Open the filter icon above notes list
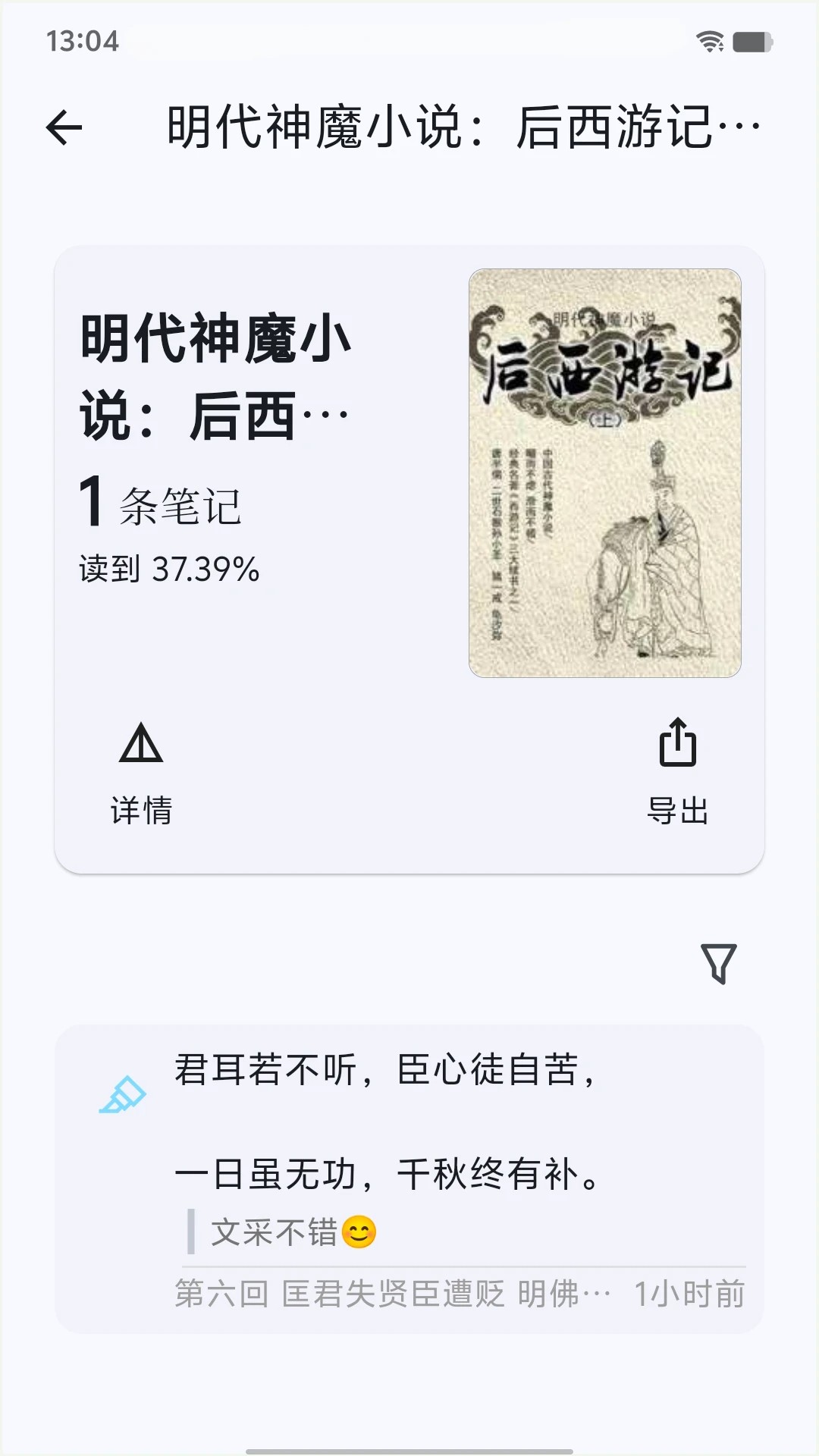The image size is (819, 1456). click(x=720, y=962)
